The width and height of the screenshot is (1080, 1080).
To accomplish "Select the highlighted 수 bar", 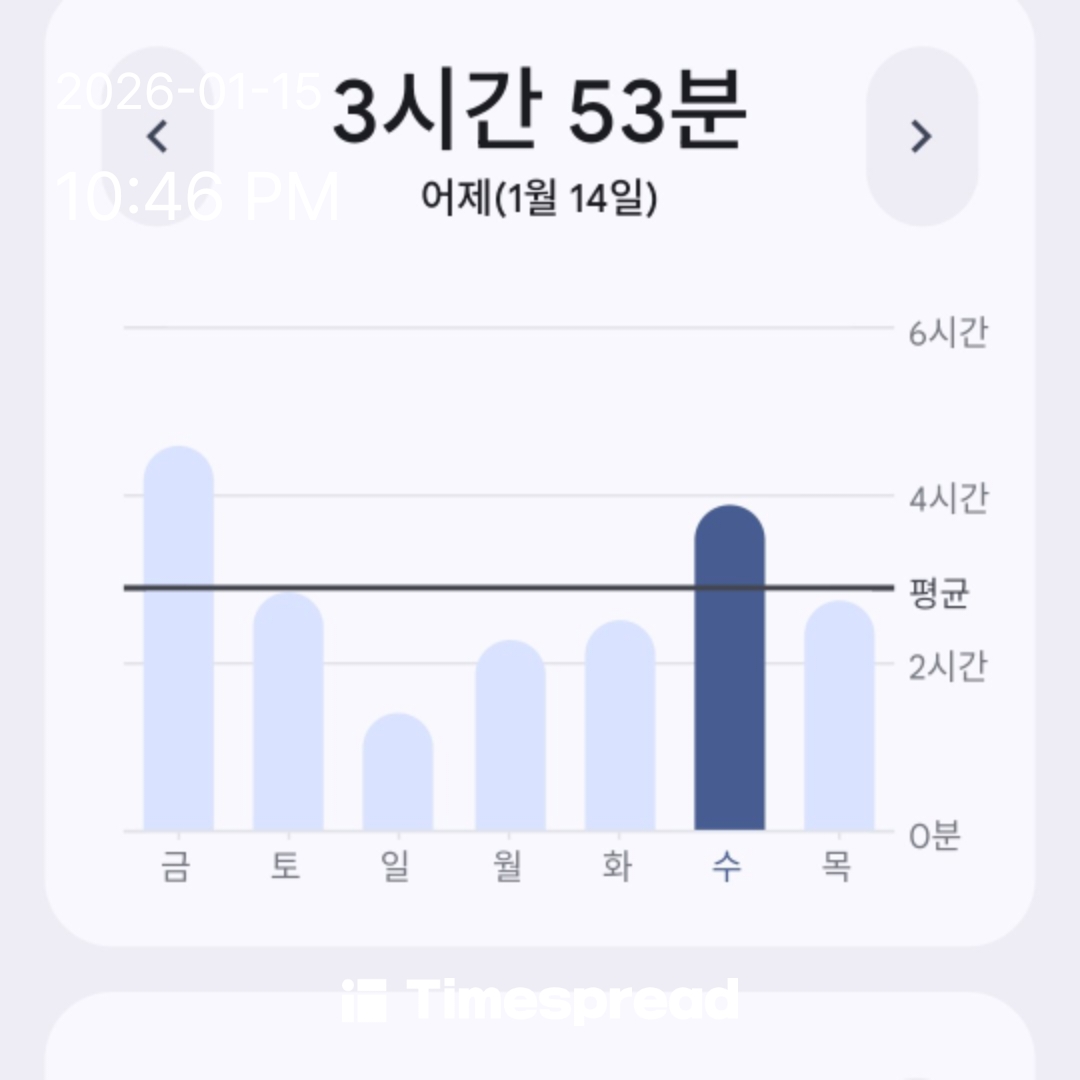I will click(x=729, y=670).
